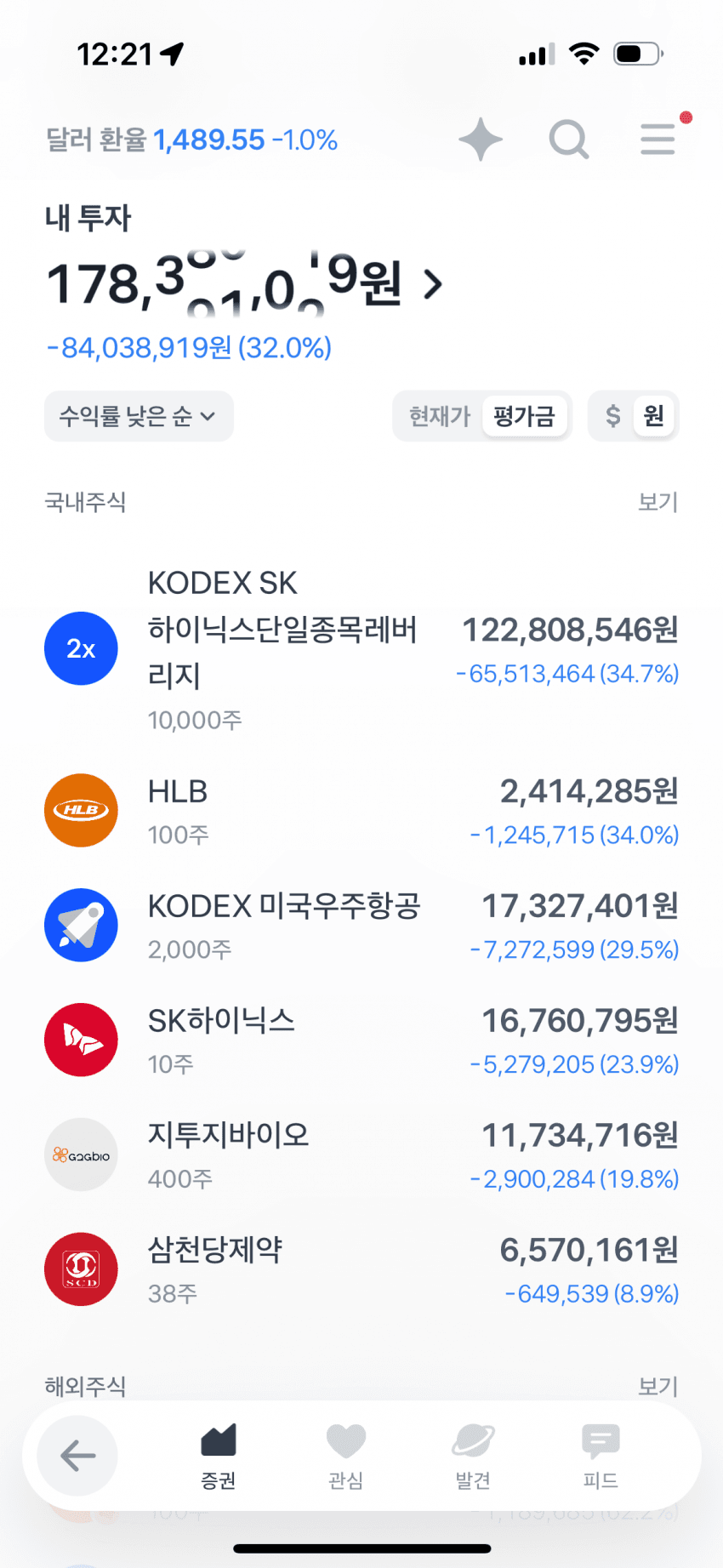The height and width of the screenshot is (1568, 723).
Task: Open KODEX SK하이닉스단일종목레버리지 holding
Action: [361, 650]
